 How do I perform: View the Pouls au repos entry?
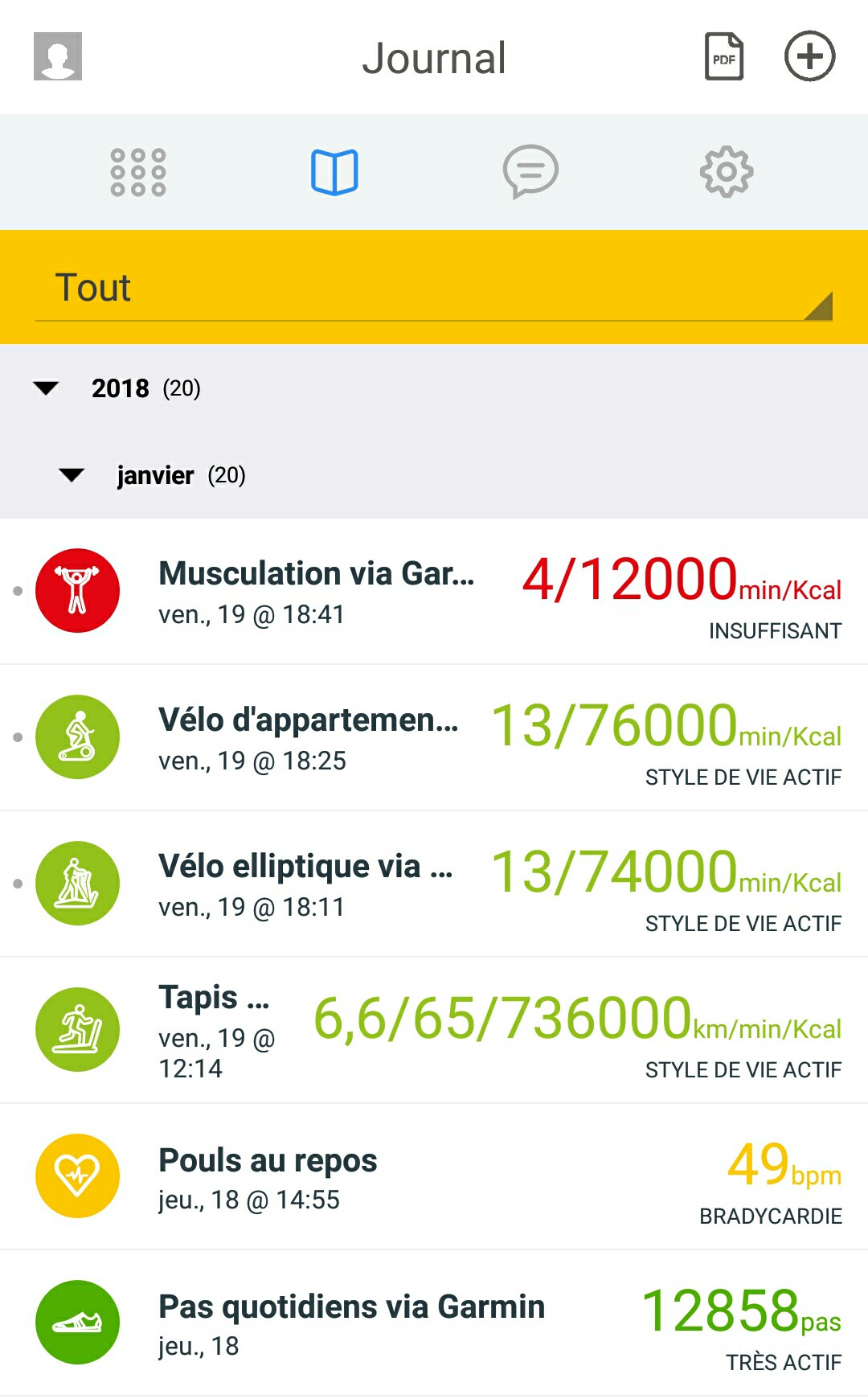point(434,1177)
